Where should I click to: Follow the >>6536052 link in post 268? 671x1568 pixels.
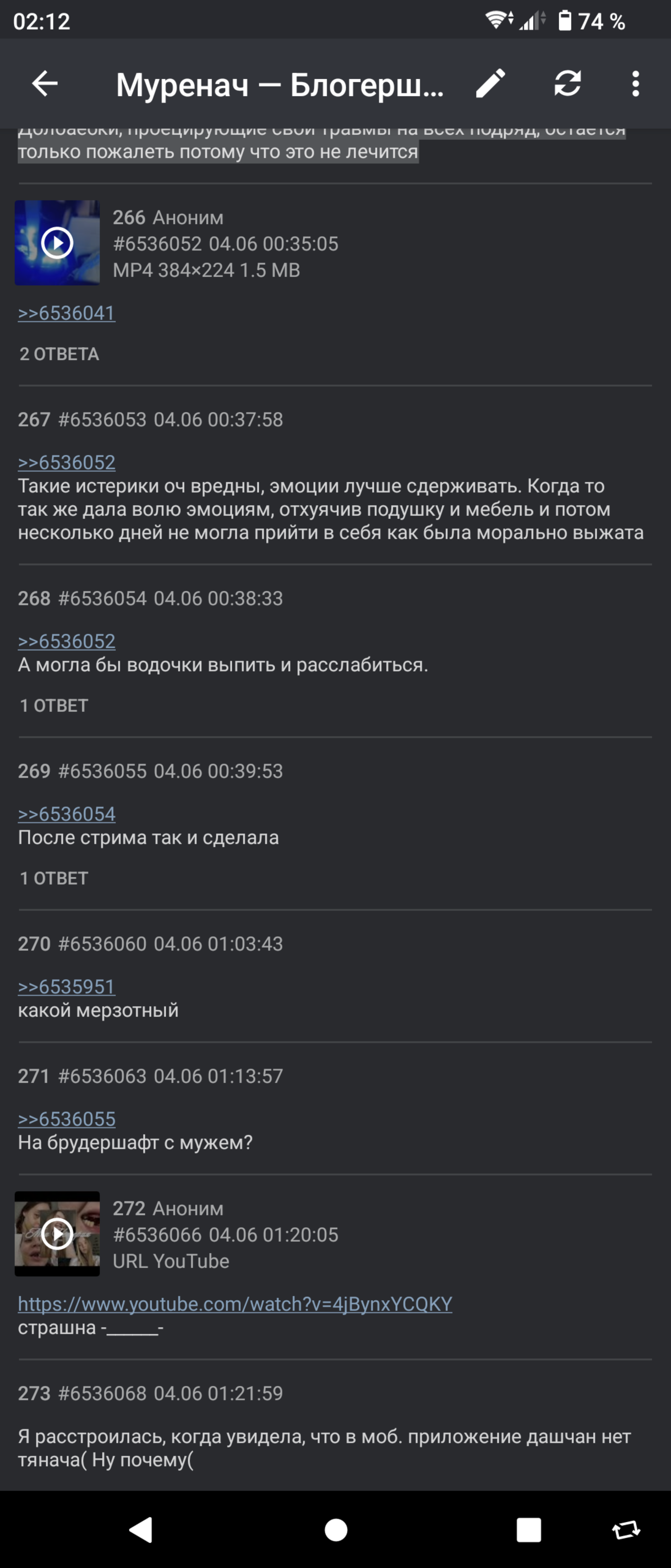click(67, 641)
